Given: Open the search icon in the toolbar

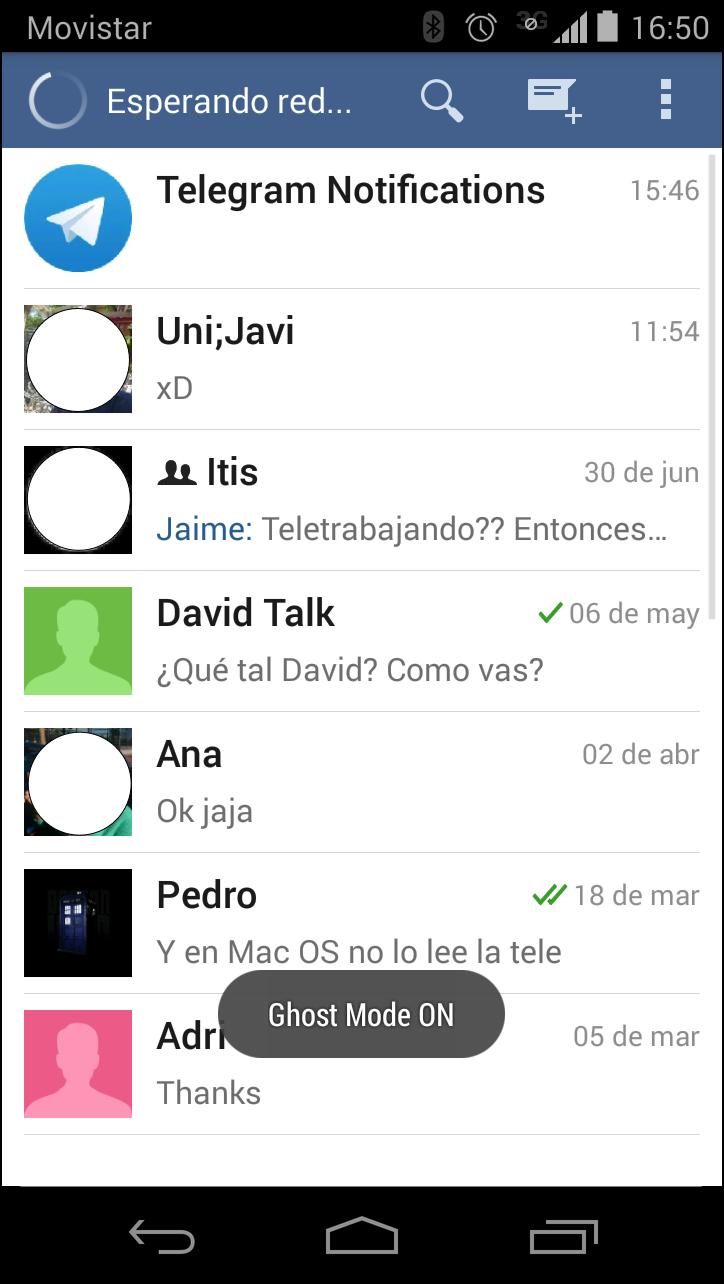Looking at the screenshot, I should (x=442, y=100).
